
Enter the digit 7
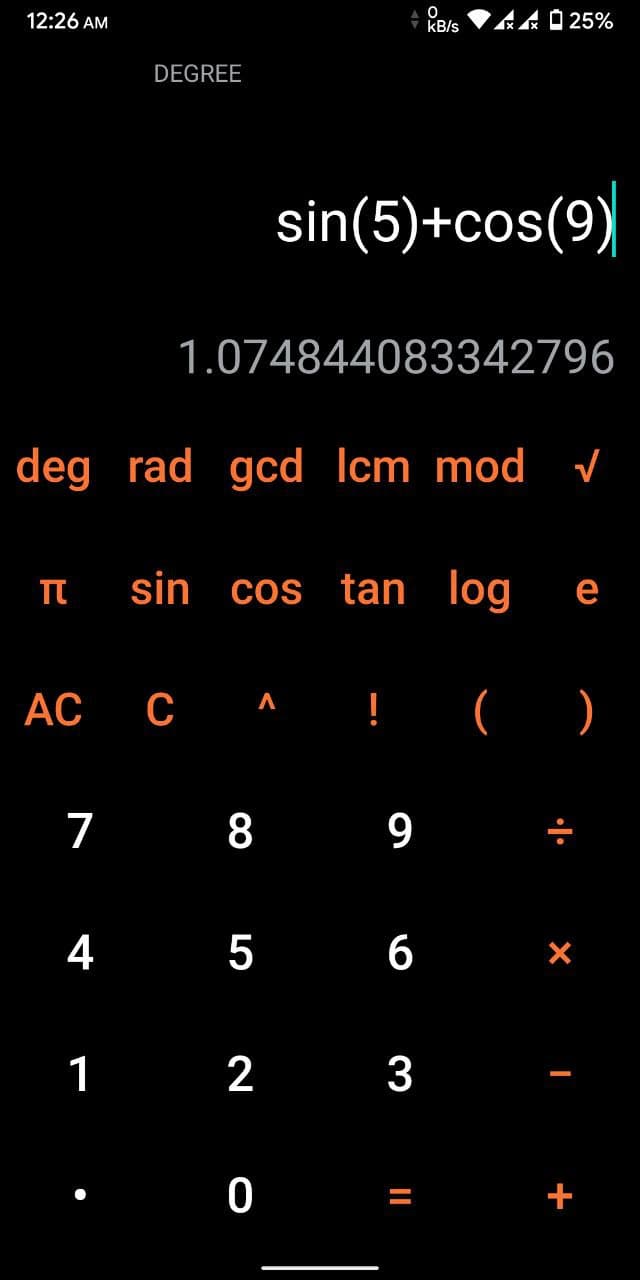[x=80, y=831]
